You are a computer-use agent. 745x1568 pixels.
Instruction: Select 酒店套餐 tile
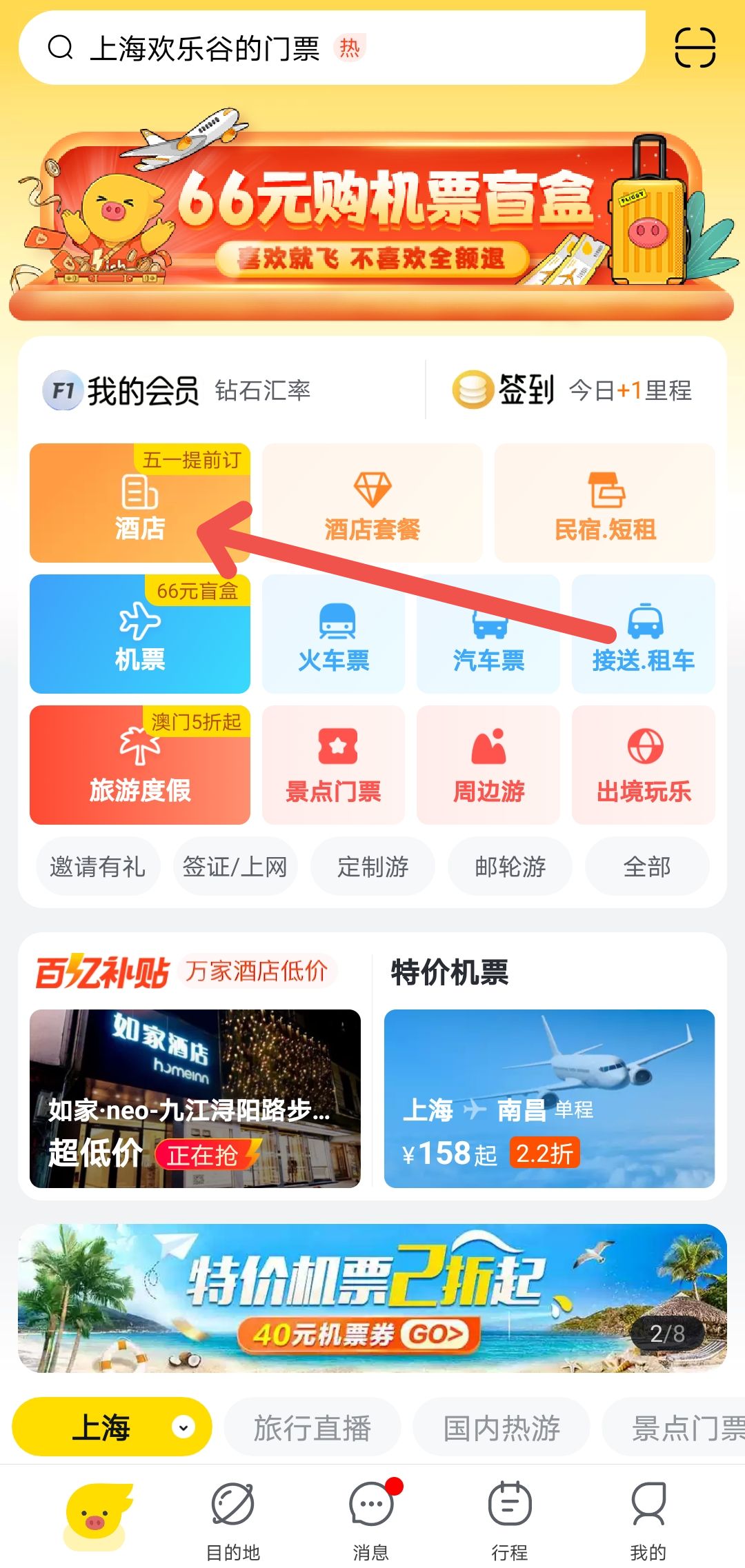(x=372, y=503)
